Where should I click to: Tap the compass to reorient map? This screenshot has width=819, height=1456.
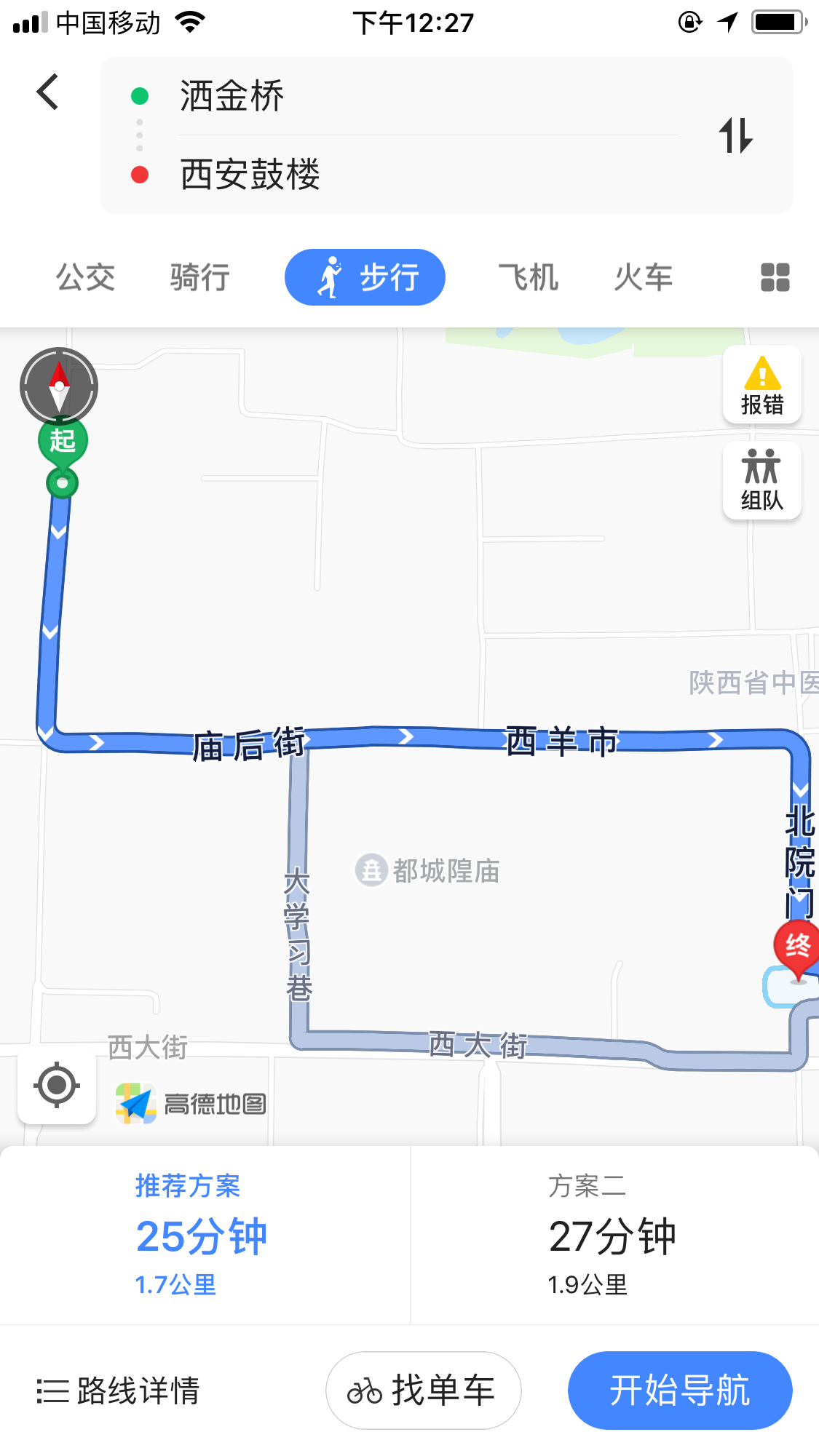click(59, 386)
